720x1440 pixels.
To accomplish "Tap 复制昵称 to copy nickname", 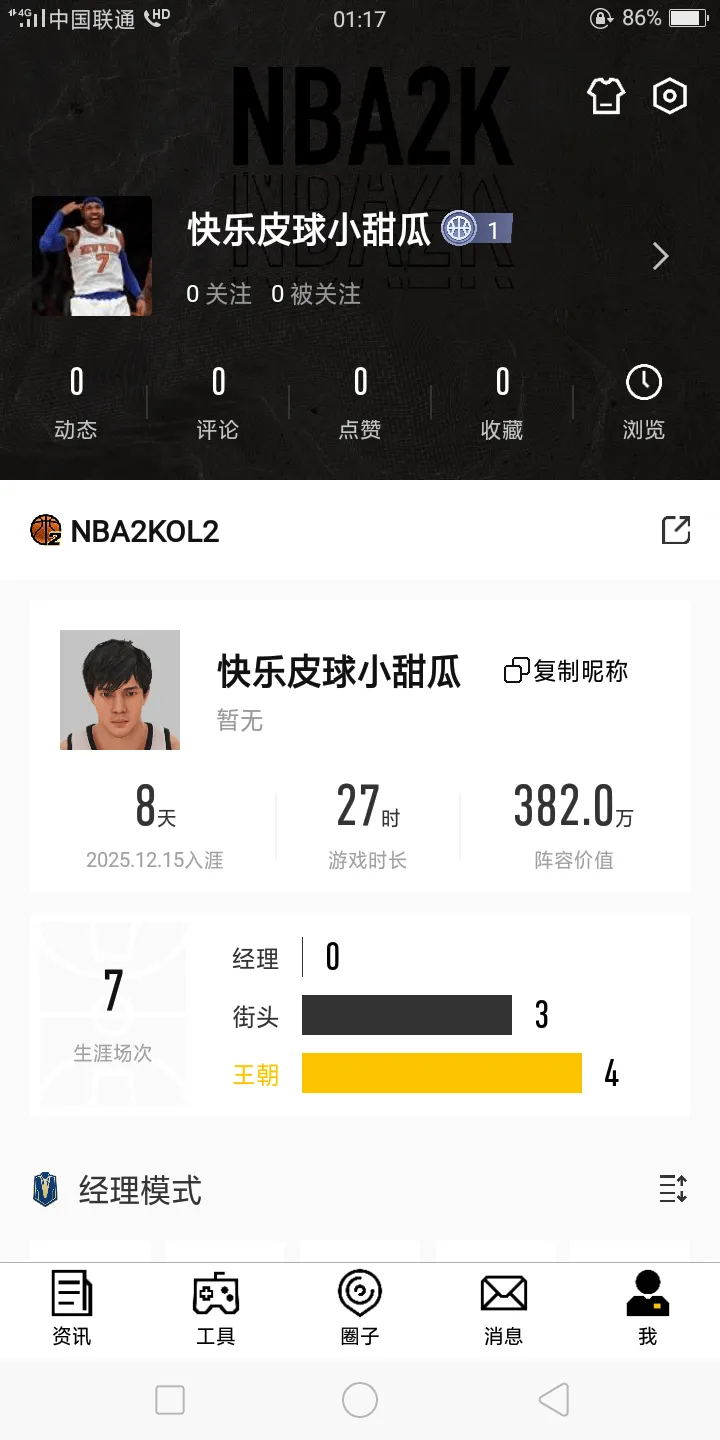I will [566, 671].
